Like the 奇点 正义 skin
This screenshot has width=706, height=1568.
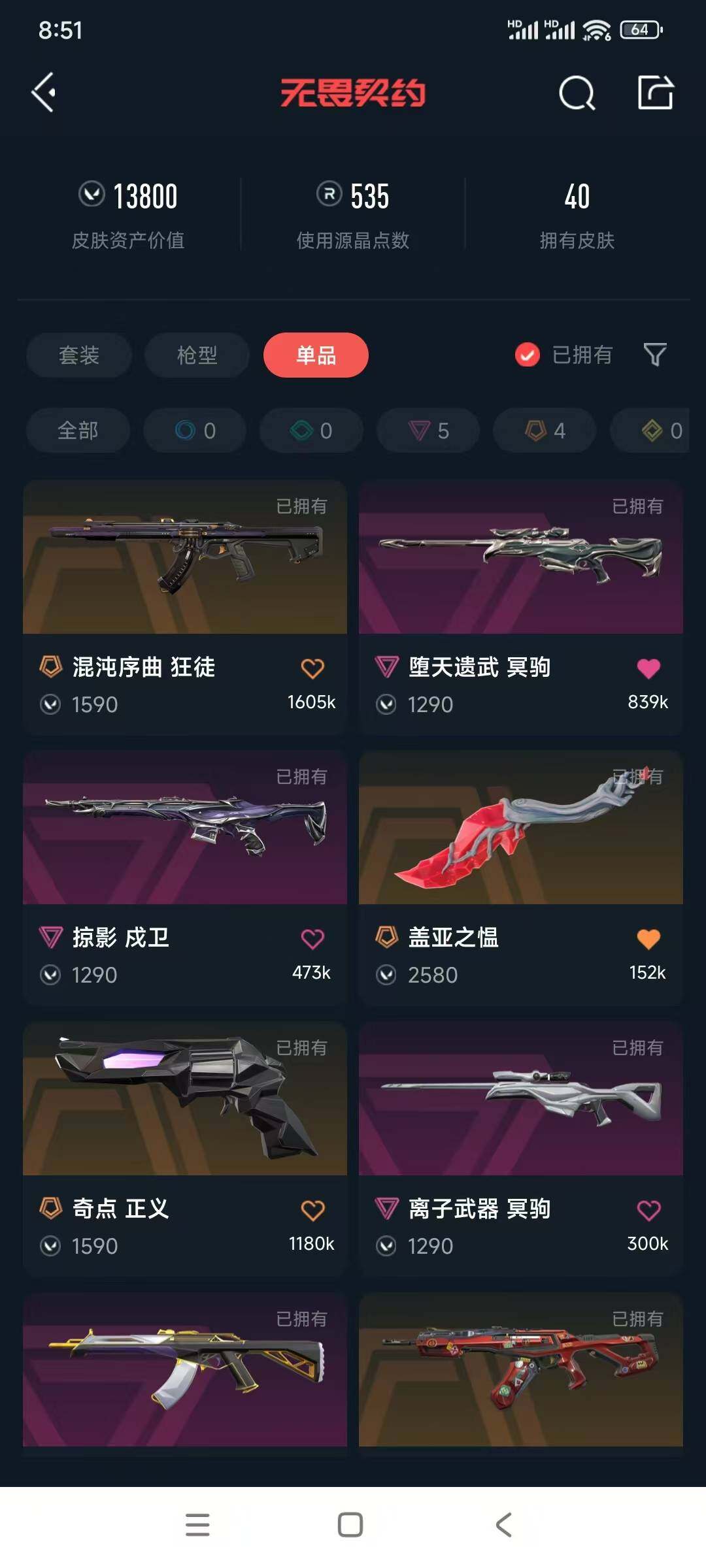[312, 1210]
